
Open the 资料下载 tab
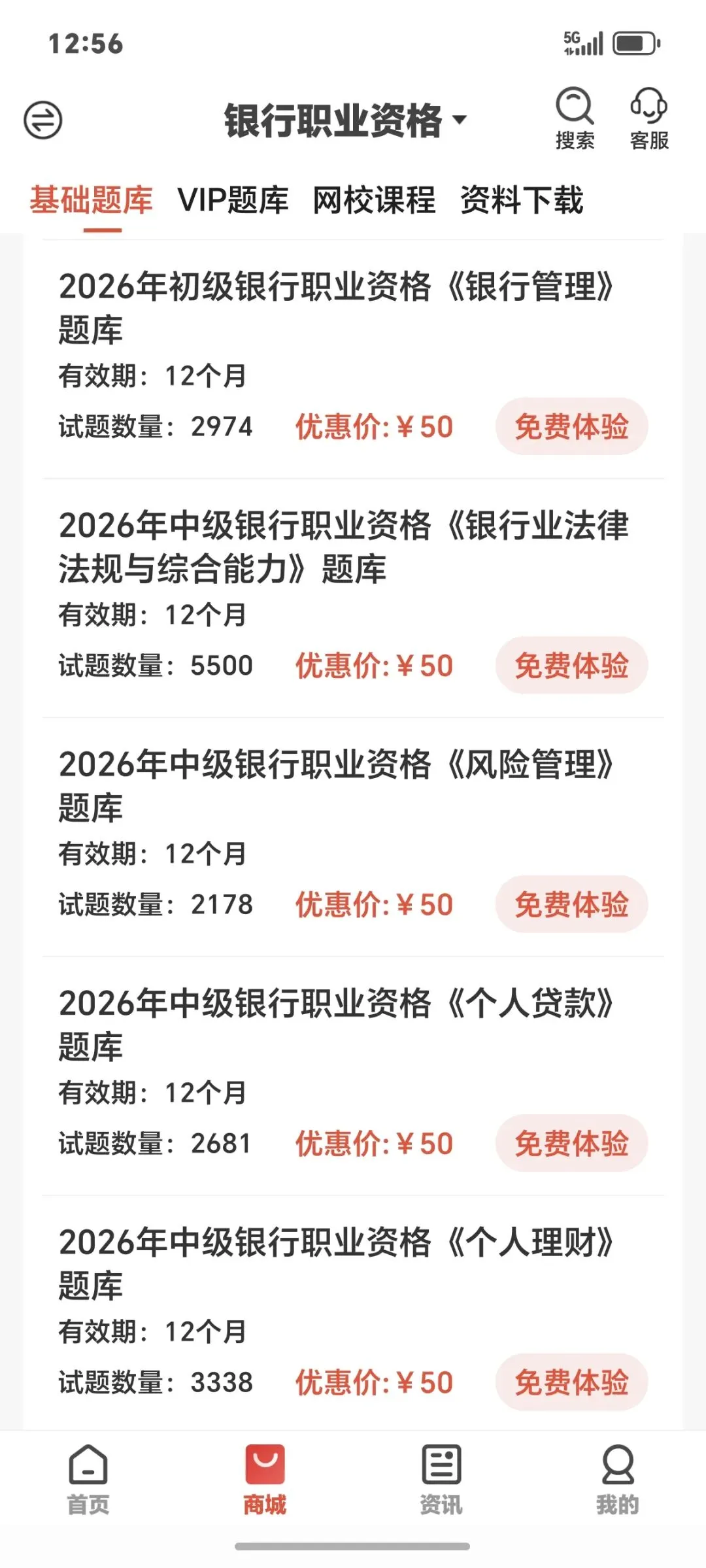tap(522, 200)
